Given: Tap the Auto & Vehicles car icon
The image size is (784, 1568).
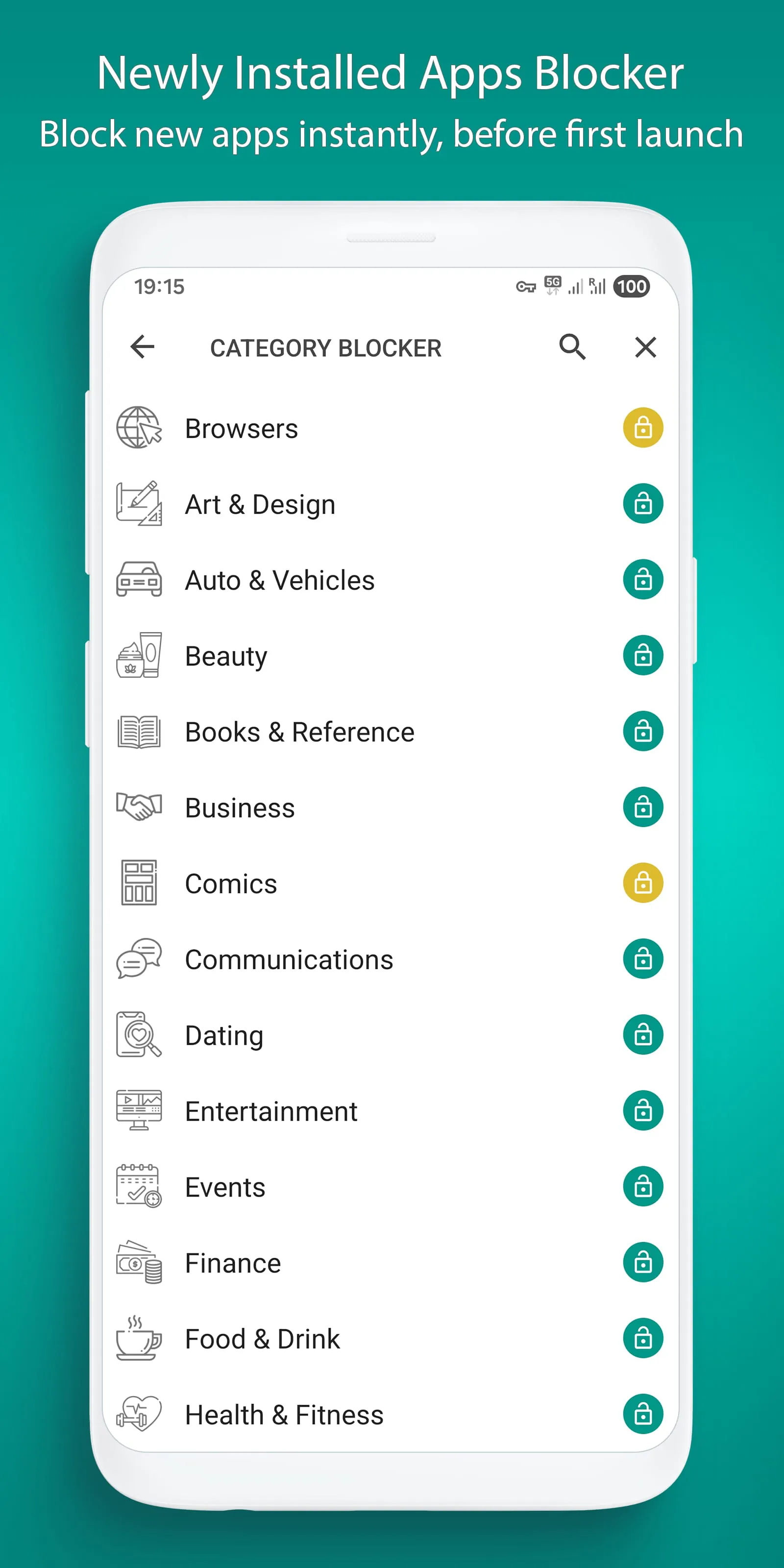Looking at the screenshot, I should (139, 580).
